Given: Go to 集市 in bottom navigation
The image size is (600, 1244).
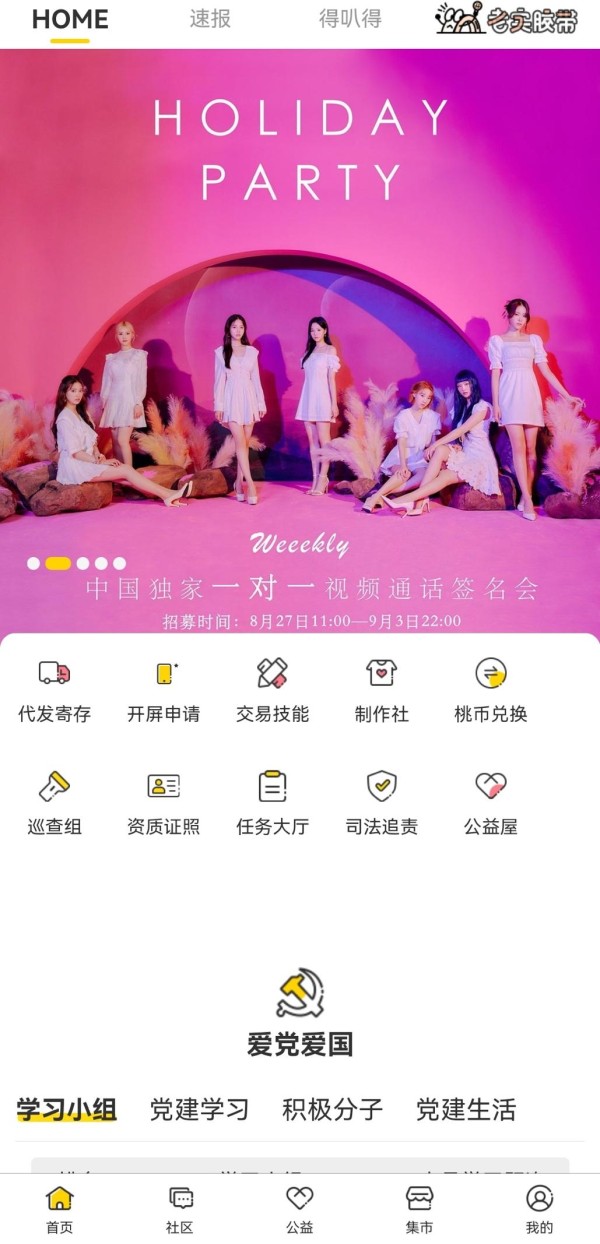Looking at the screenshot, I should click(419, 1209).
